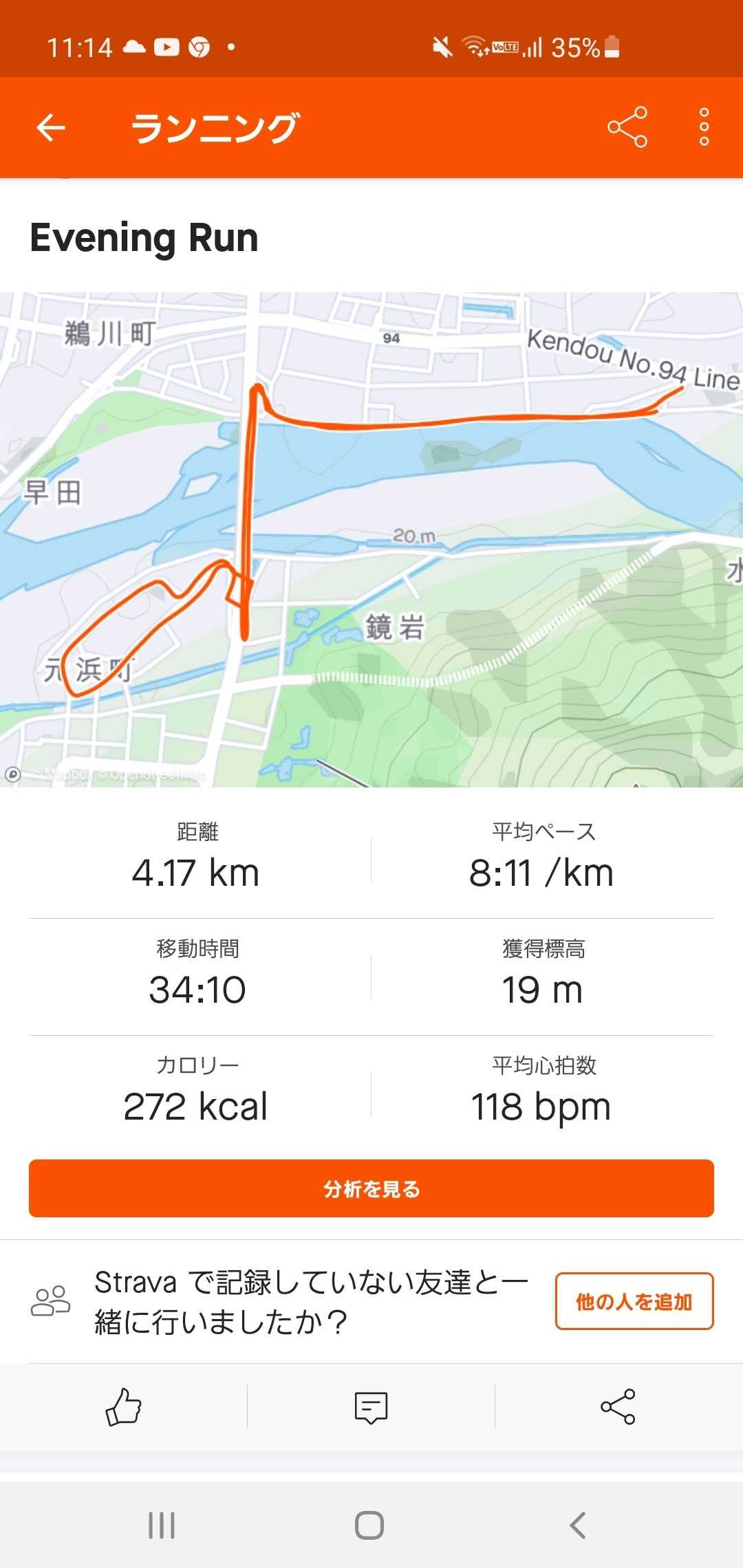Go to the phone's home screen
The width and height of the screenshot is (743, 1568).
pos(369,1525)
